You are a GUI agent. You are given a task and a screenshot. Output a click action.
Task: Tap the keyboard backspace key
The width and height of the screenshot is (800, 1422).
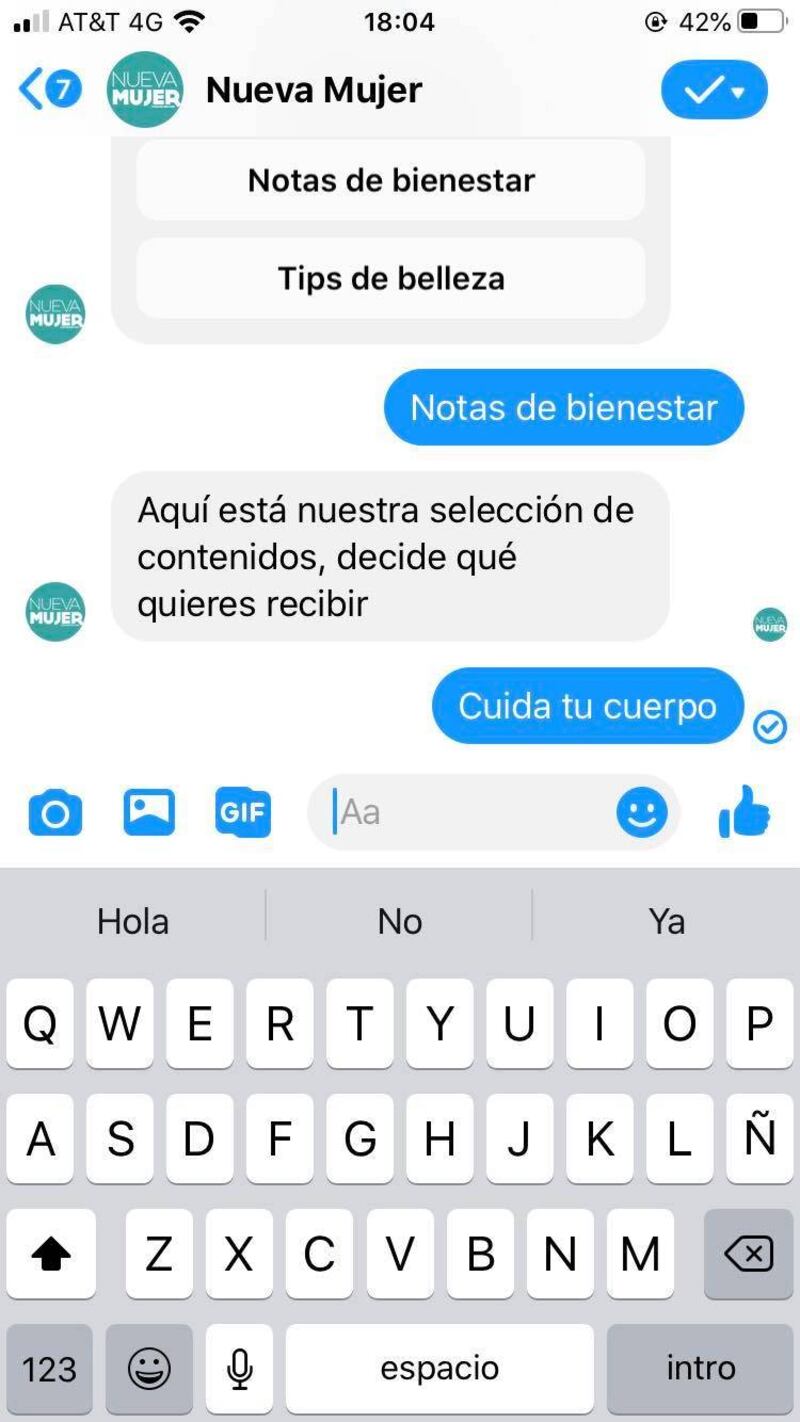[747, 1254]
